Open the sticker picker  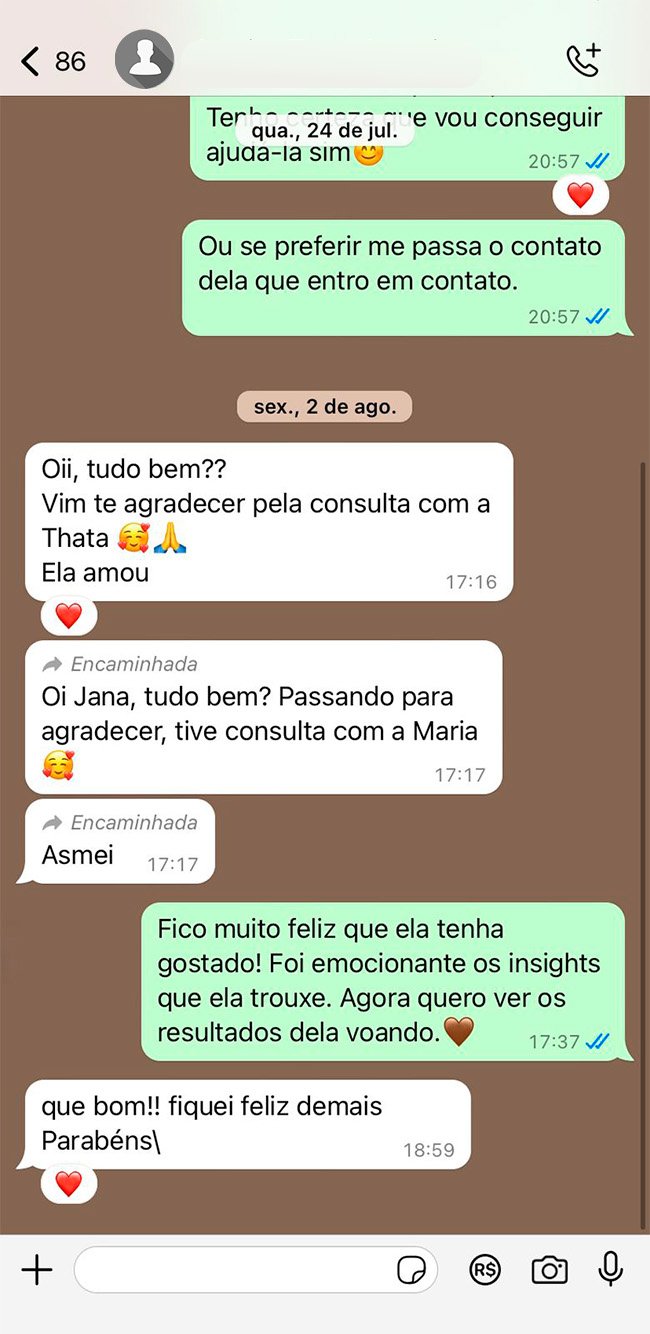(410, 1271)
